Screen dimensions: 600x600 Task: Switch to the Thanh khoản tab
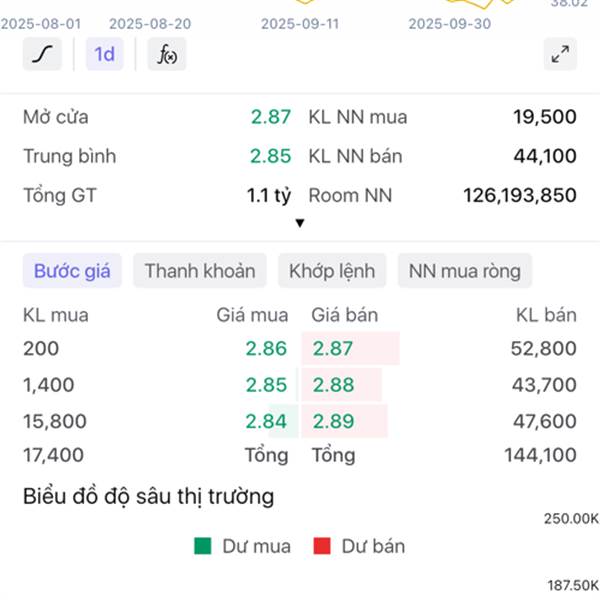click(x=200, y=271)
